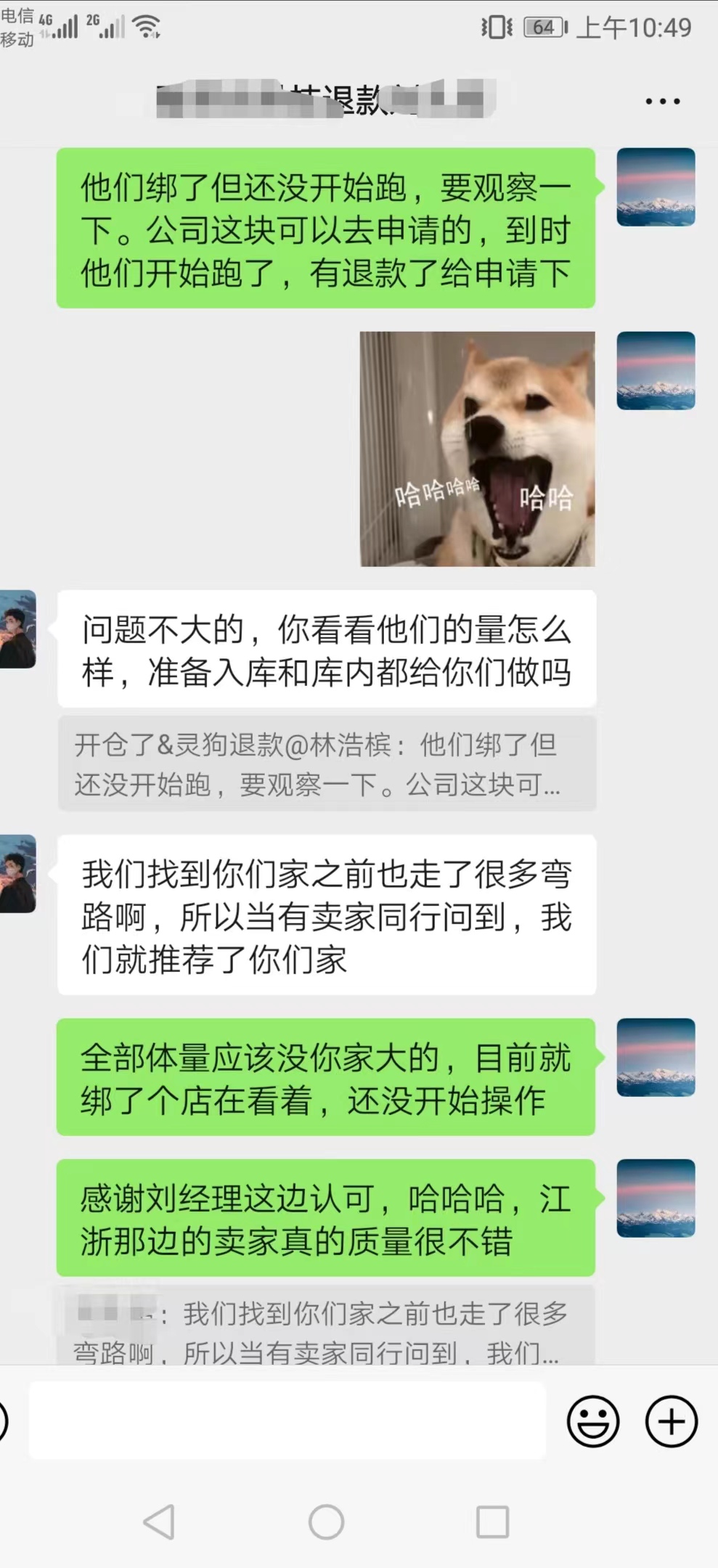Open the emoji sticker panel
This screenshot has width=718, height=1568.
click(x=593, y=1421)
